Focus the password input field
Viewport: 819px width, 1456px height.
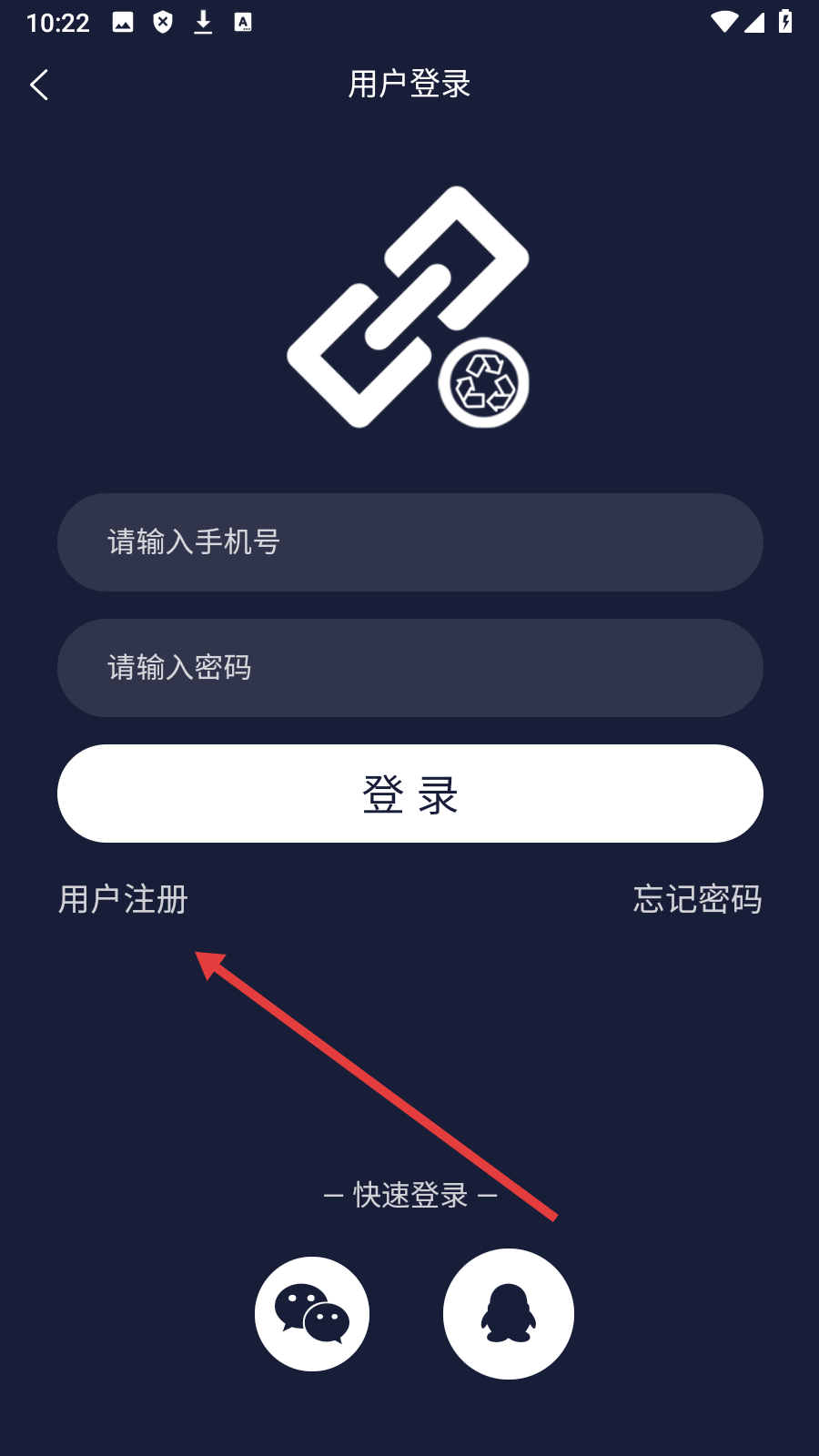[409, 668]
